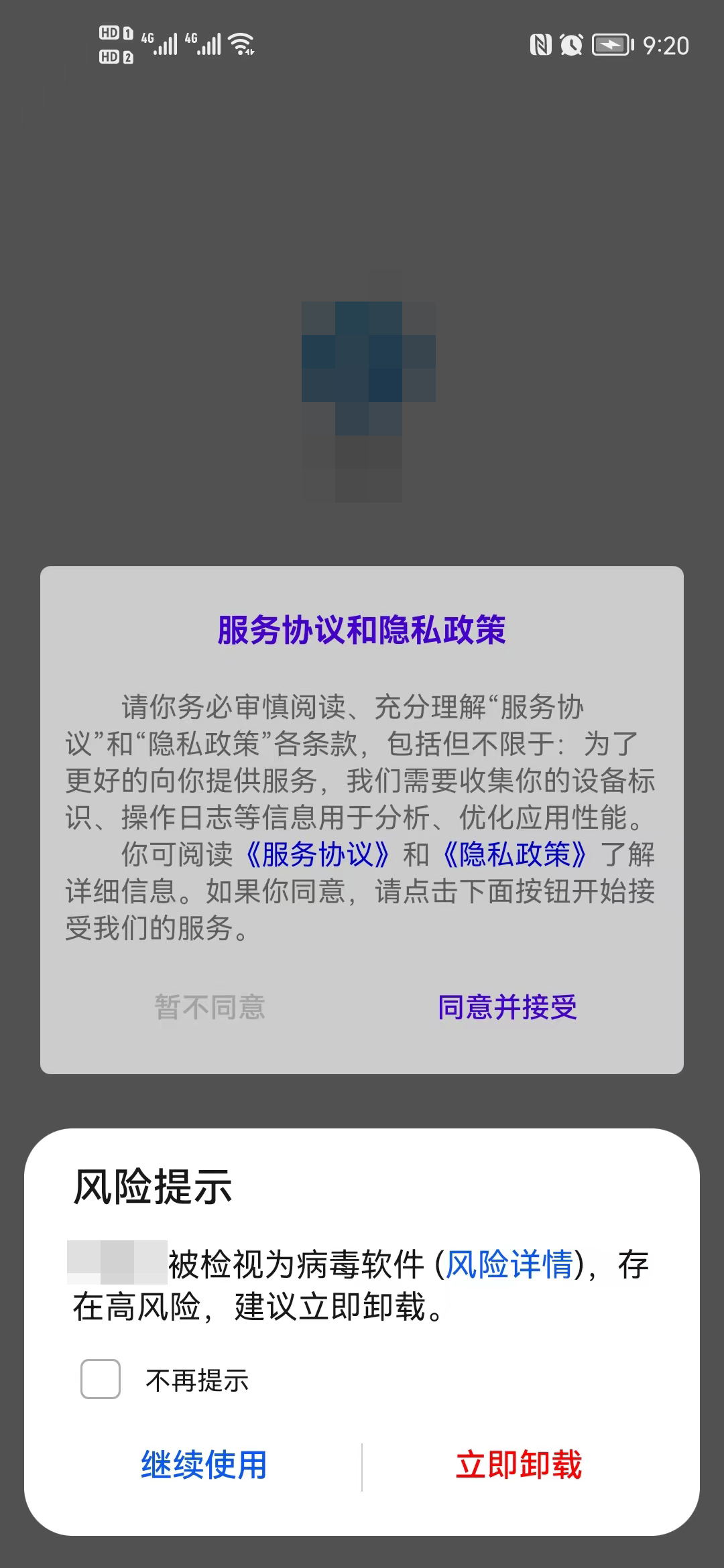The width and height of the screenshot is (724, 1568).
Task: Tap 同意并接受 to accept the agreement
Action: point(507,1007)
